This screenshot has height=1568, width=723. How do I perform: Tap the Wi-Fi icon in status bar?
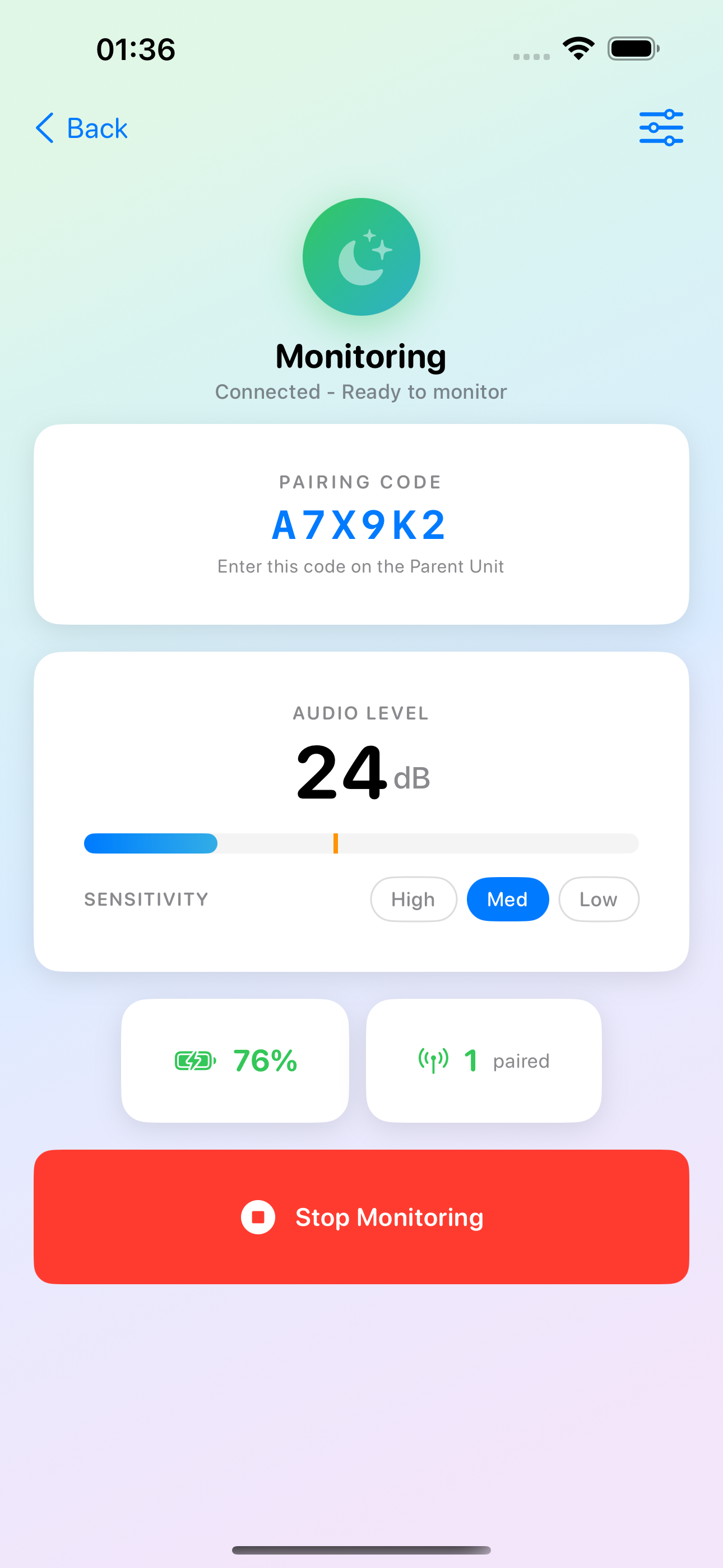coord(578,48)
